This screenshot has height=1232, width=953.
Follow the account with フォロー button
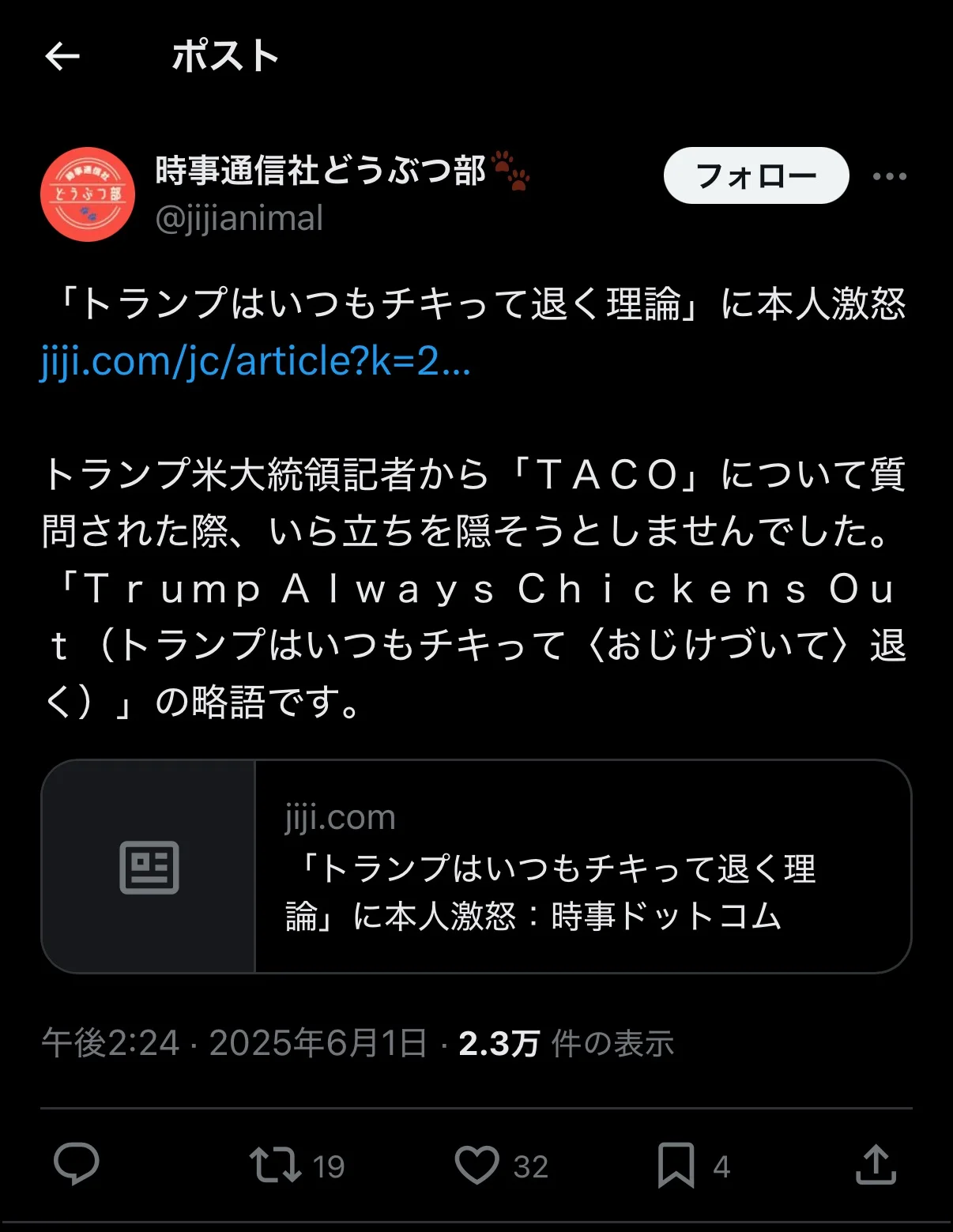tap(755, 175)
